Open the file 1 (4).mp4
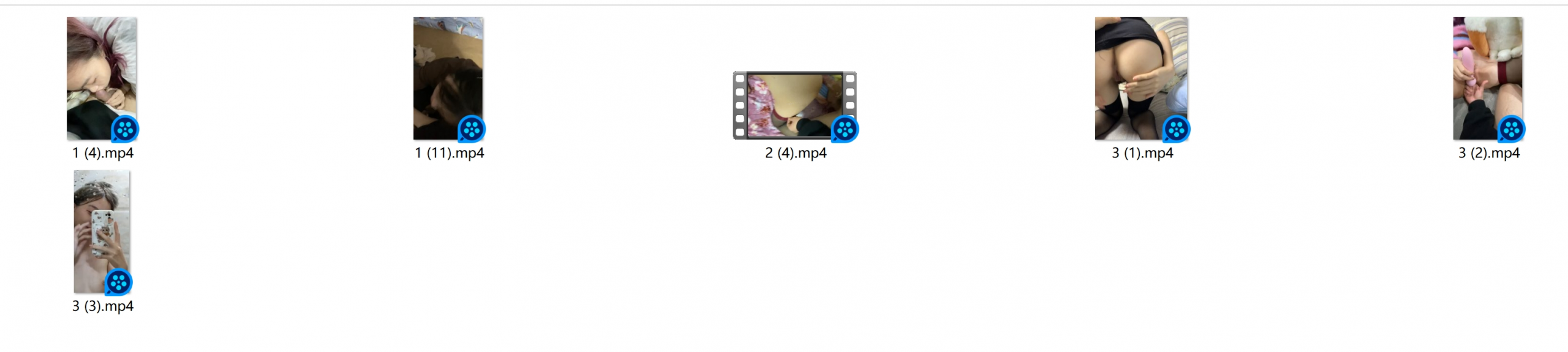 pyautogui.click(x=102, y=152)
